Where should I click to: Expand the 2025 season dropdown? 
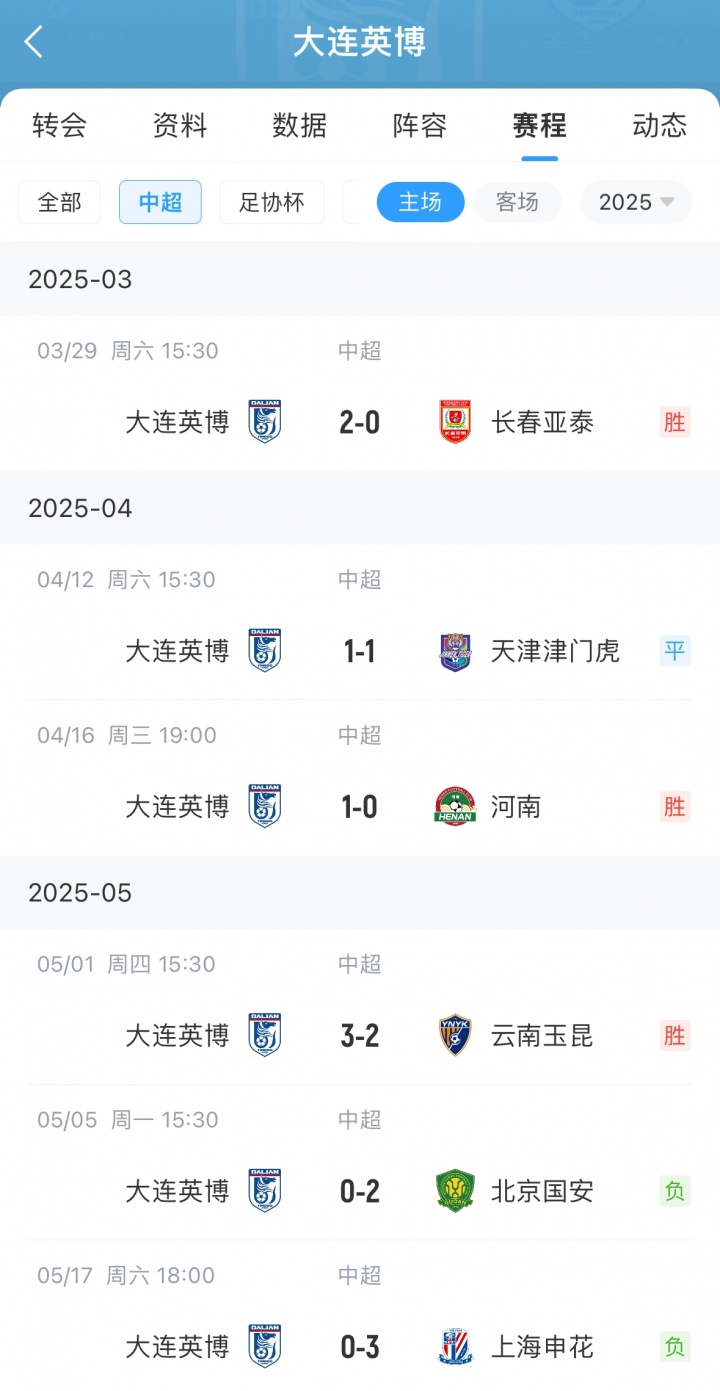pos(636,202)
